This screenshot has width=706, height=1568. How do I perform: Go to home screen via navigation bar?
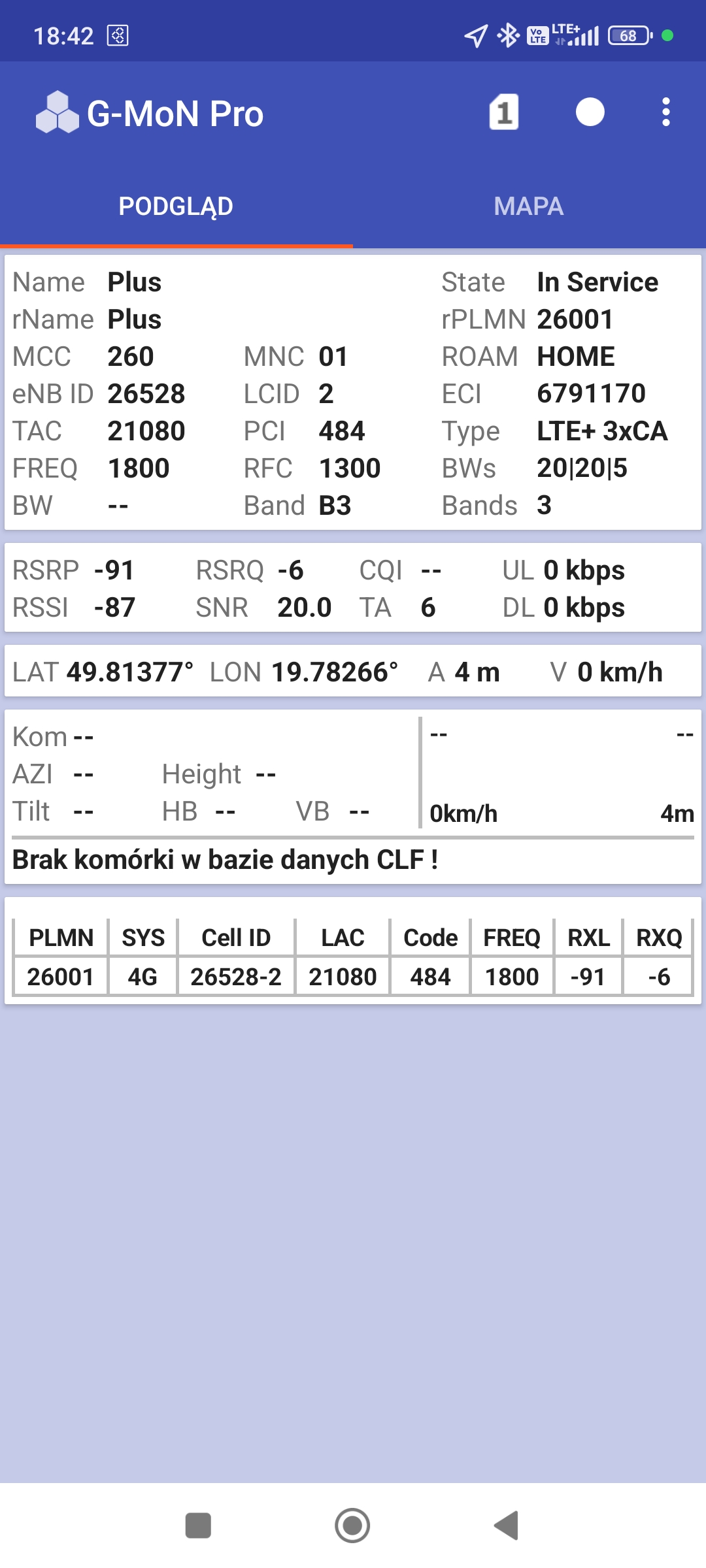352,1526
